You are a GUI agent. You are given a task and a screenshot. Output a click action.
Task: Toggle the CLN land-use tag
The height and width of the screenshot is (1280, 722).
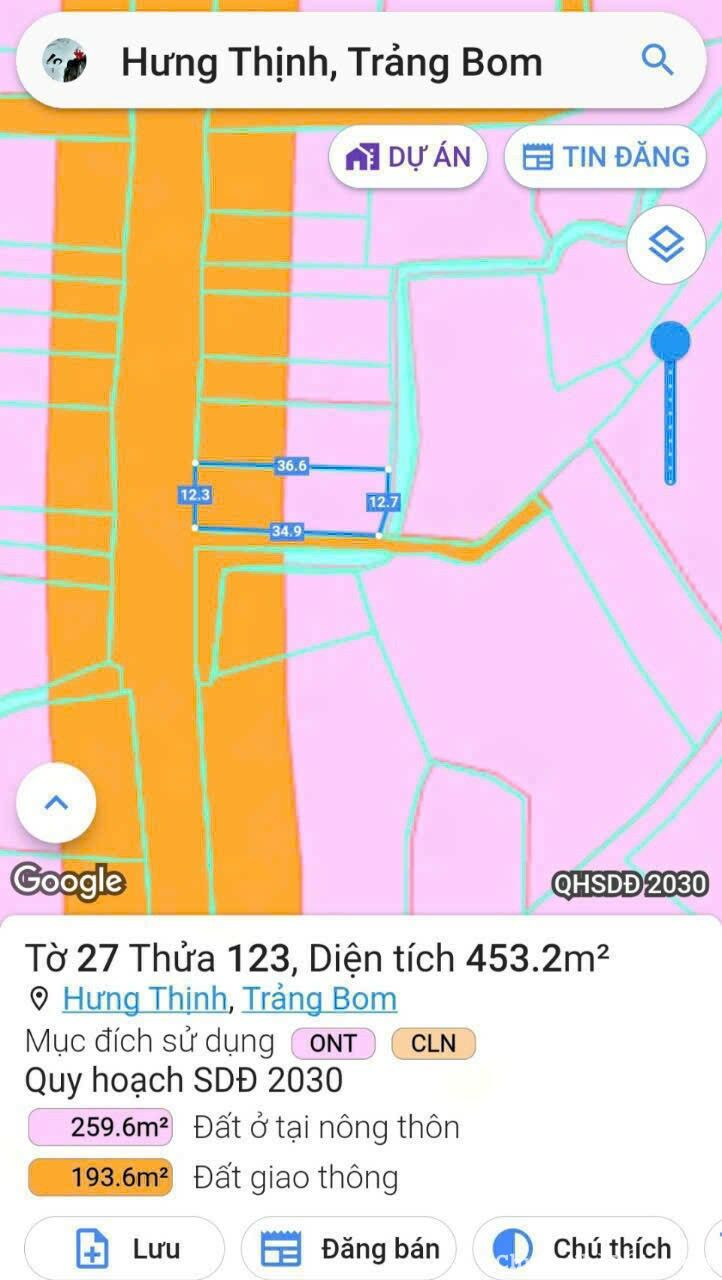click(x=433, y=1043)
